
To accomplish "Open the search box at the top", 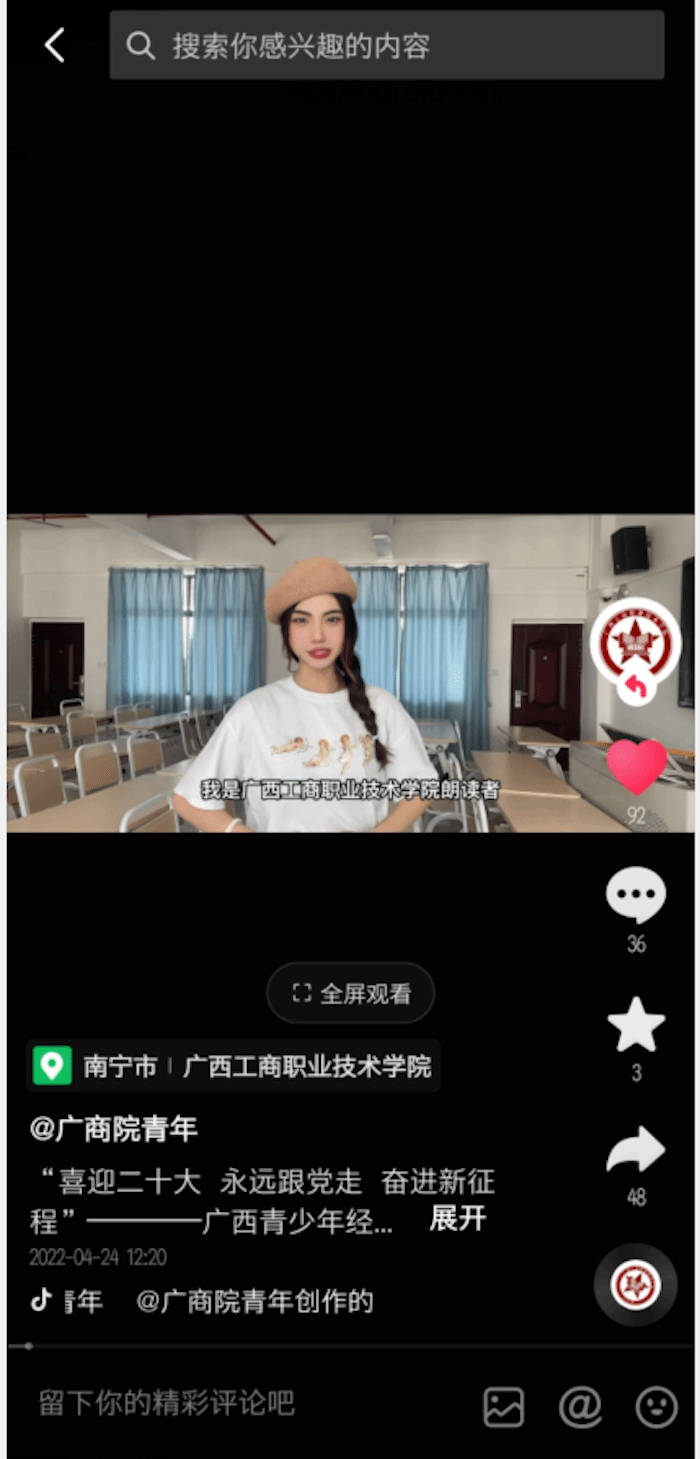I will pos(386,45).
